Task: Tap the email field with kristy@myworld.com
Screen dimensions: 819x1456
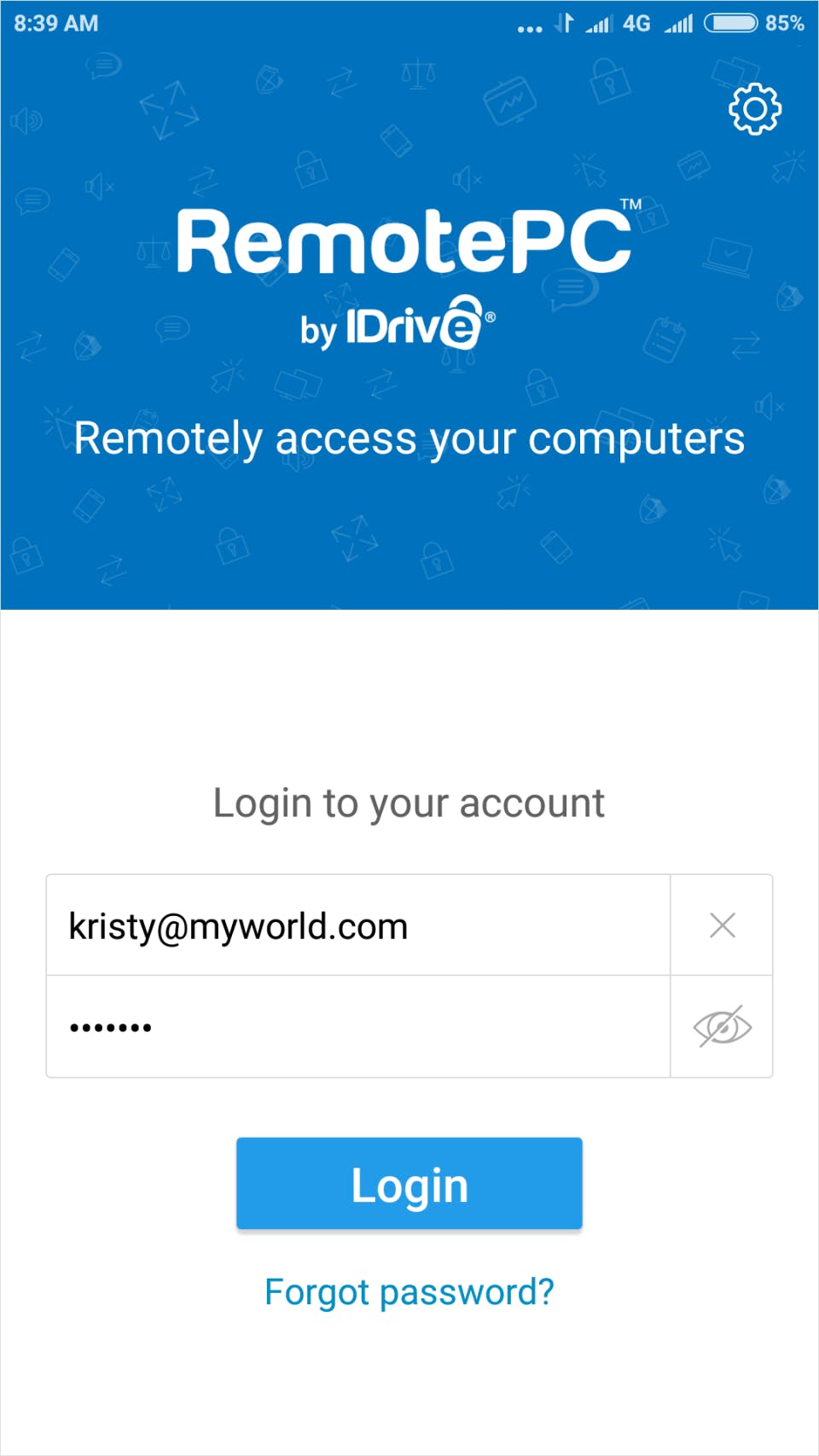Action: (358, 925)
